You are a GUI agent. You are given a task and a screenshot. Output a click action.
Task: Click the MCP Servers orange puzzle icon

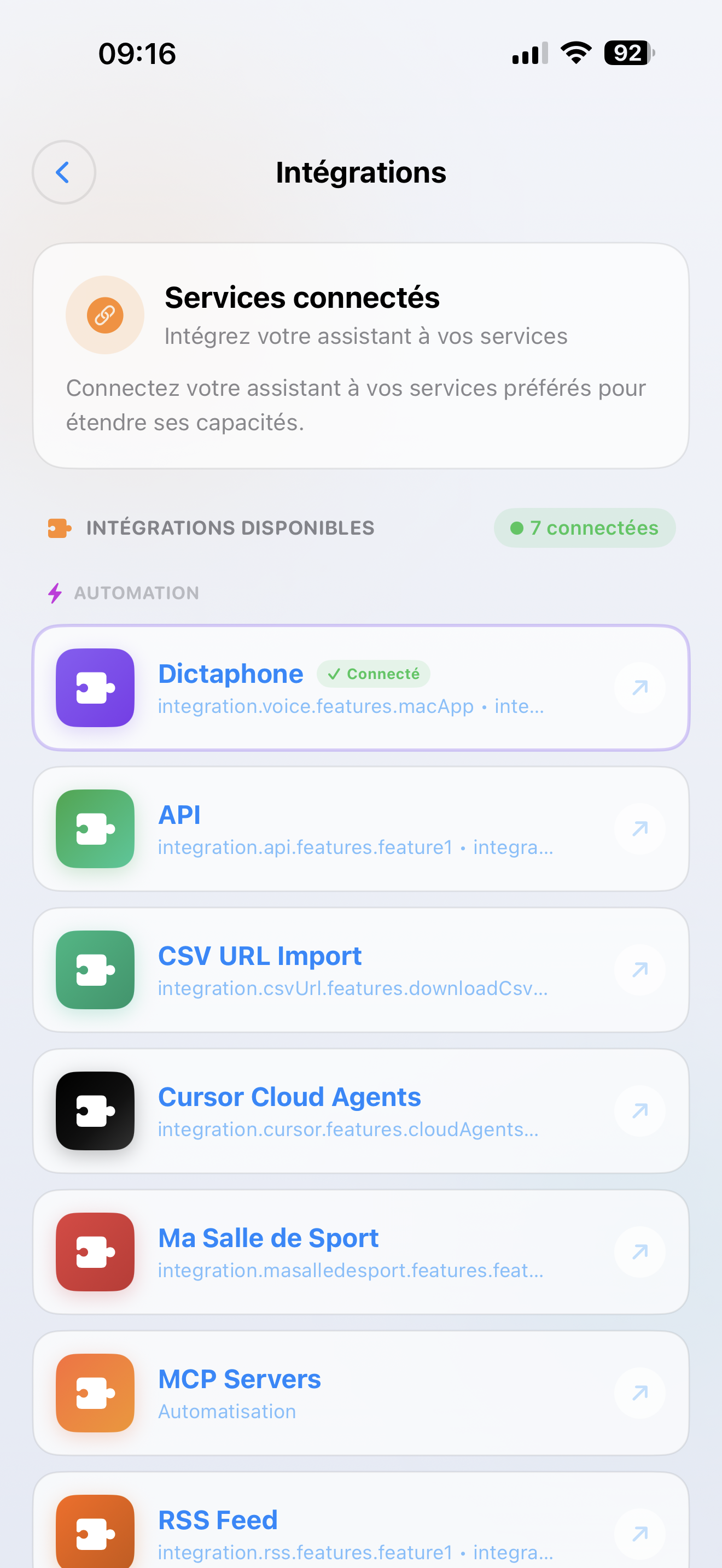[x=95, y=1393]
